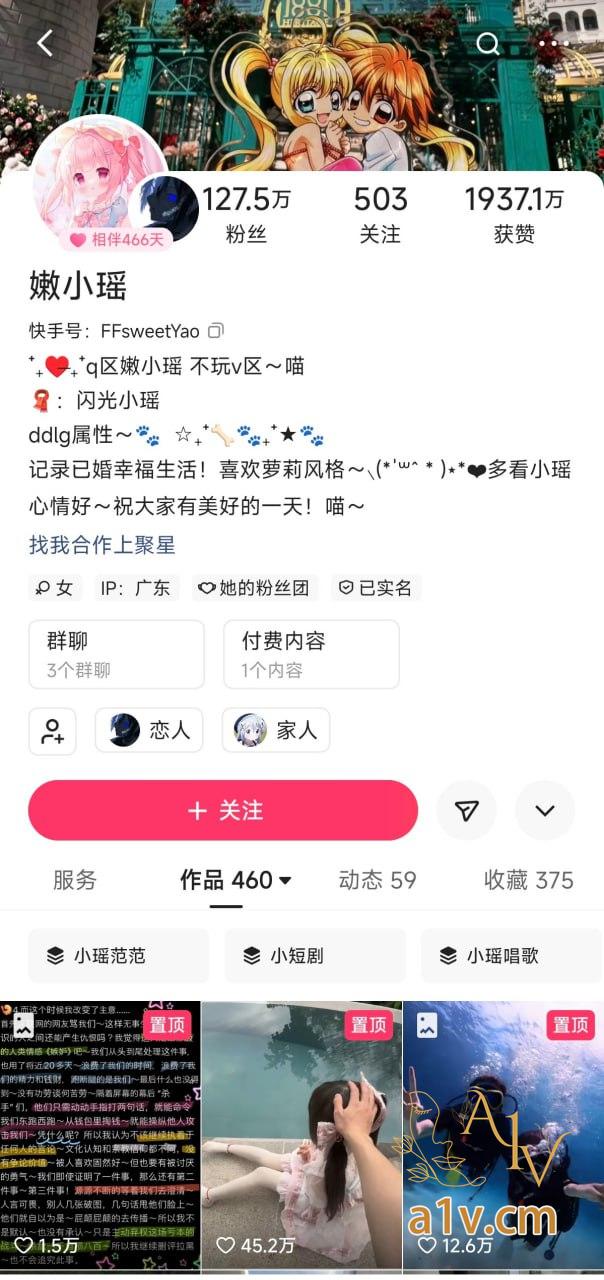Expand the recommended users chevron

pyautogui.click(x=545, y=810)
